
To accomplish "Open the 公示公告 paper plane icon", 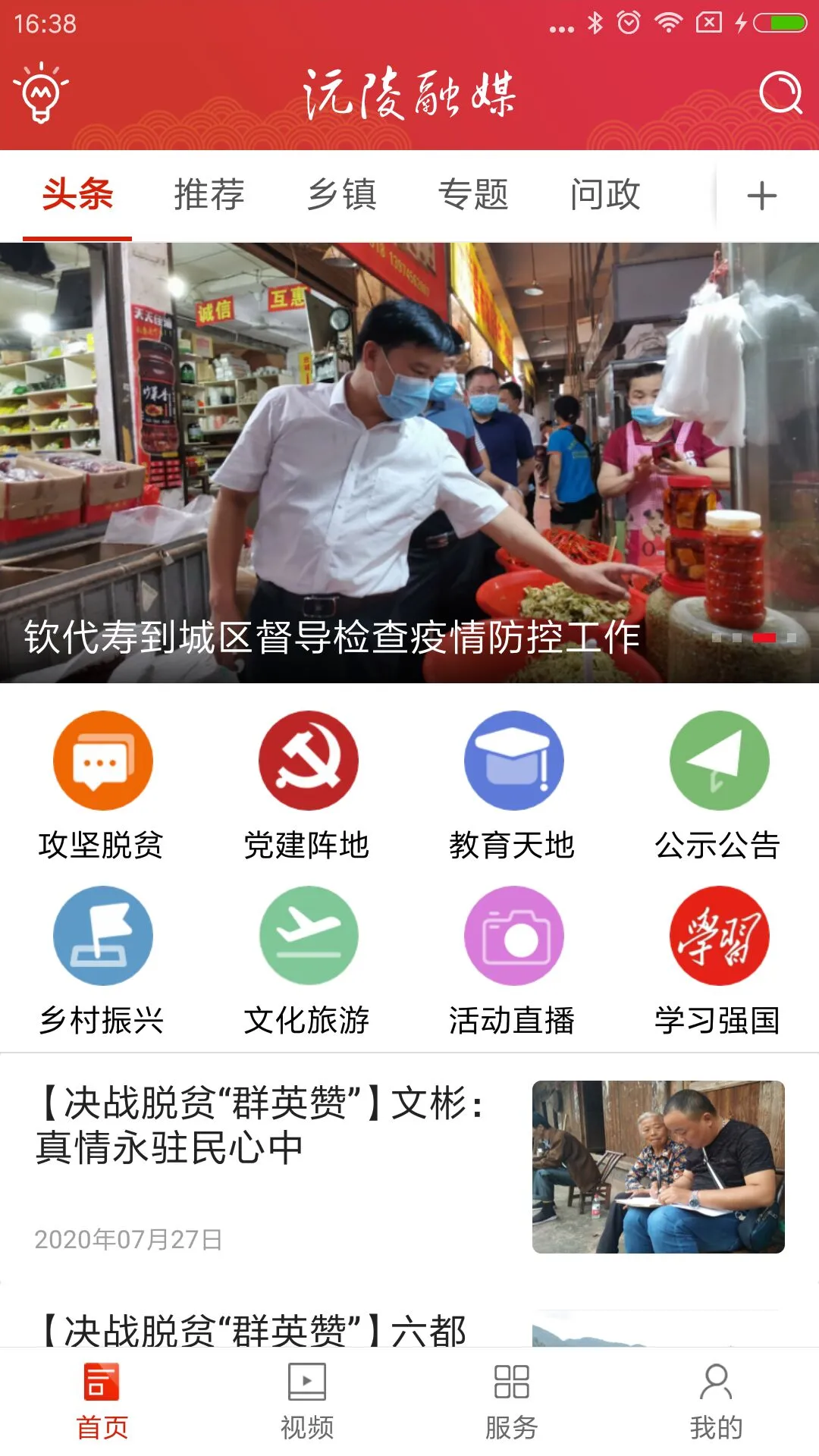I will [717, 762].
